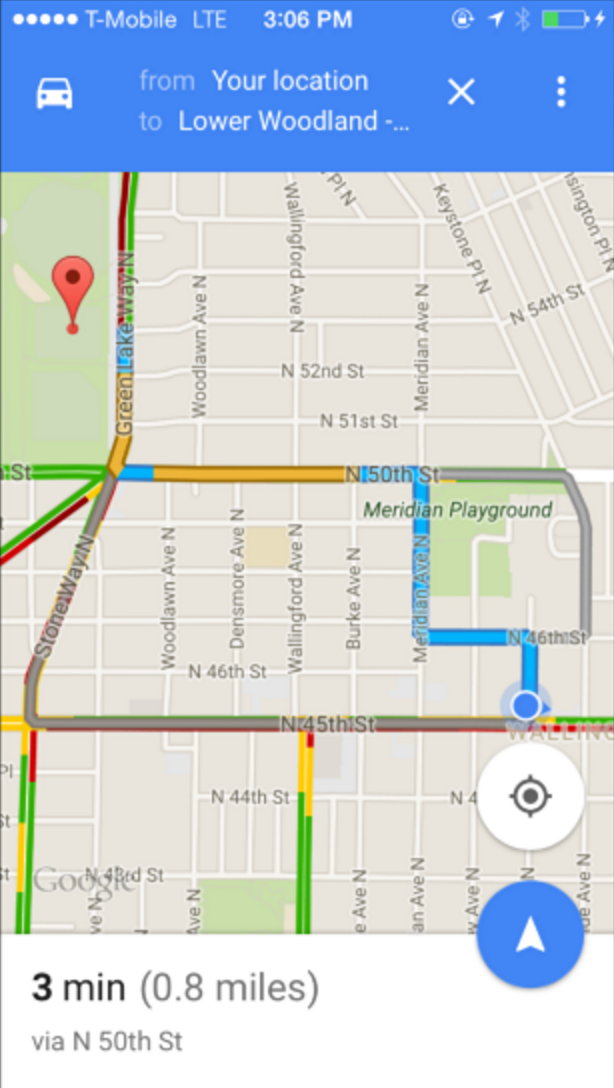This screenshot has width=614, height=1088.
Task: Recenter map with my-location button
Action: [531, 797]
